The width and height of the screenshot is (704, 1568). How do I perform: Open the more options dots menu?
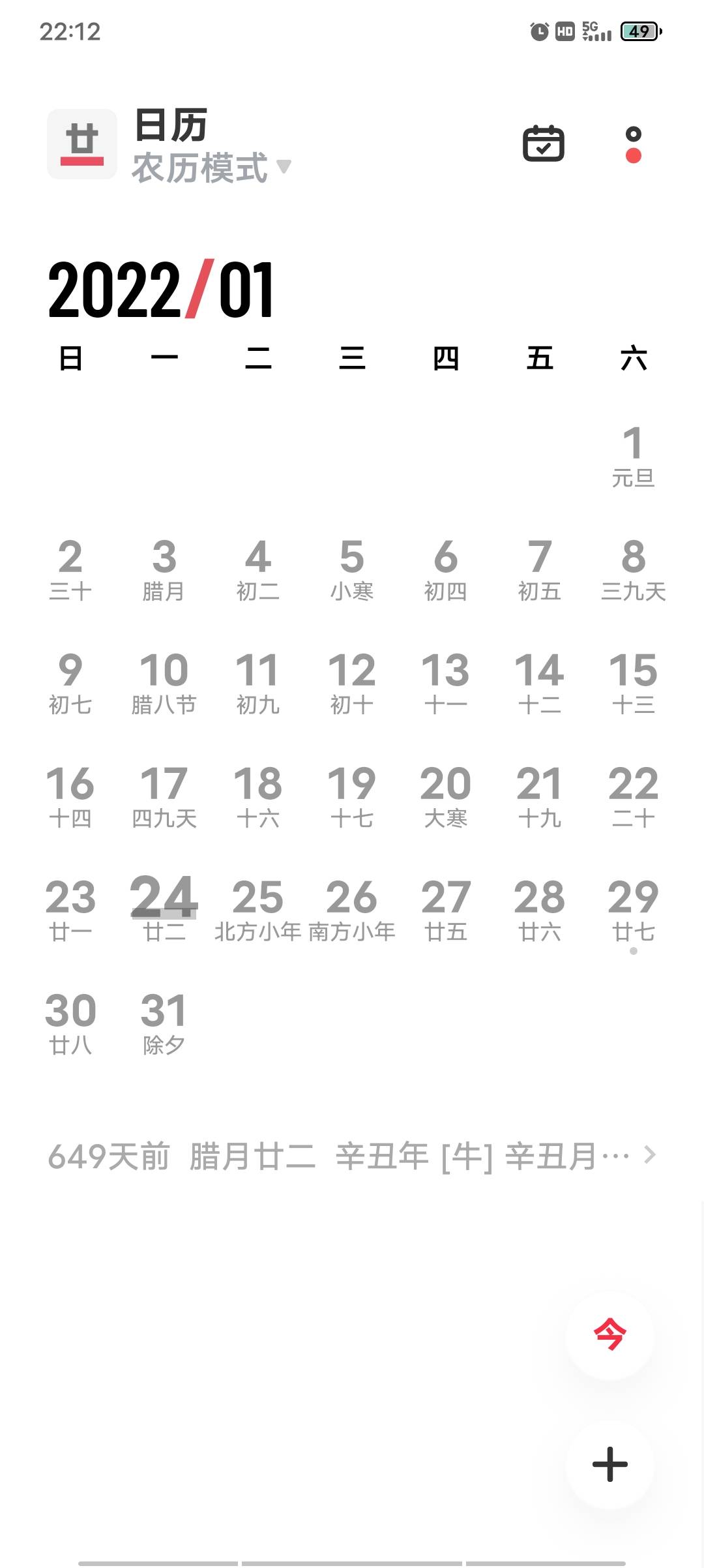[633, 144]
